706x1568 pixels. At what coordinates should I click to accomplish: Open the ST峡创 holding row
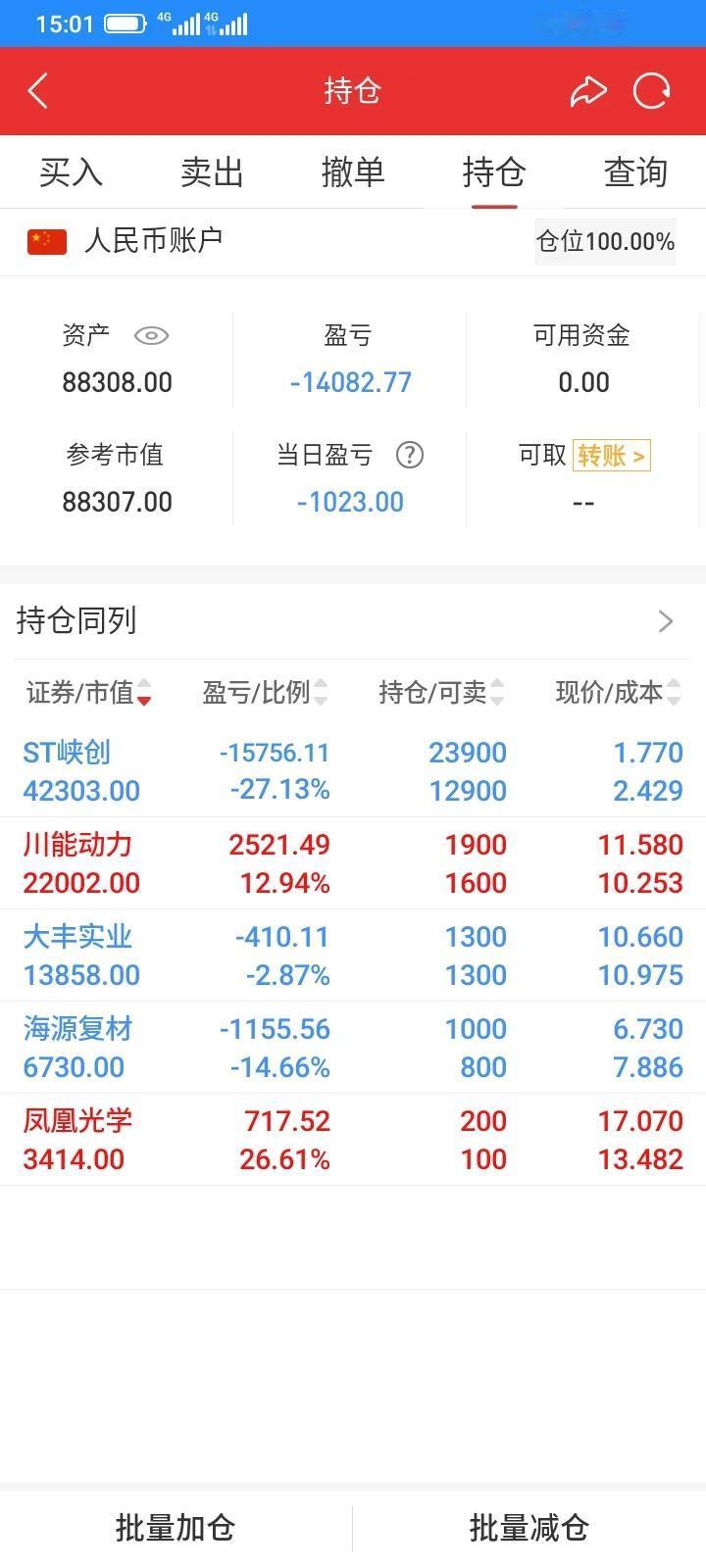353,771
